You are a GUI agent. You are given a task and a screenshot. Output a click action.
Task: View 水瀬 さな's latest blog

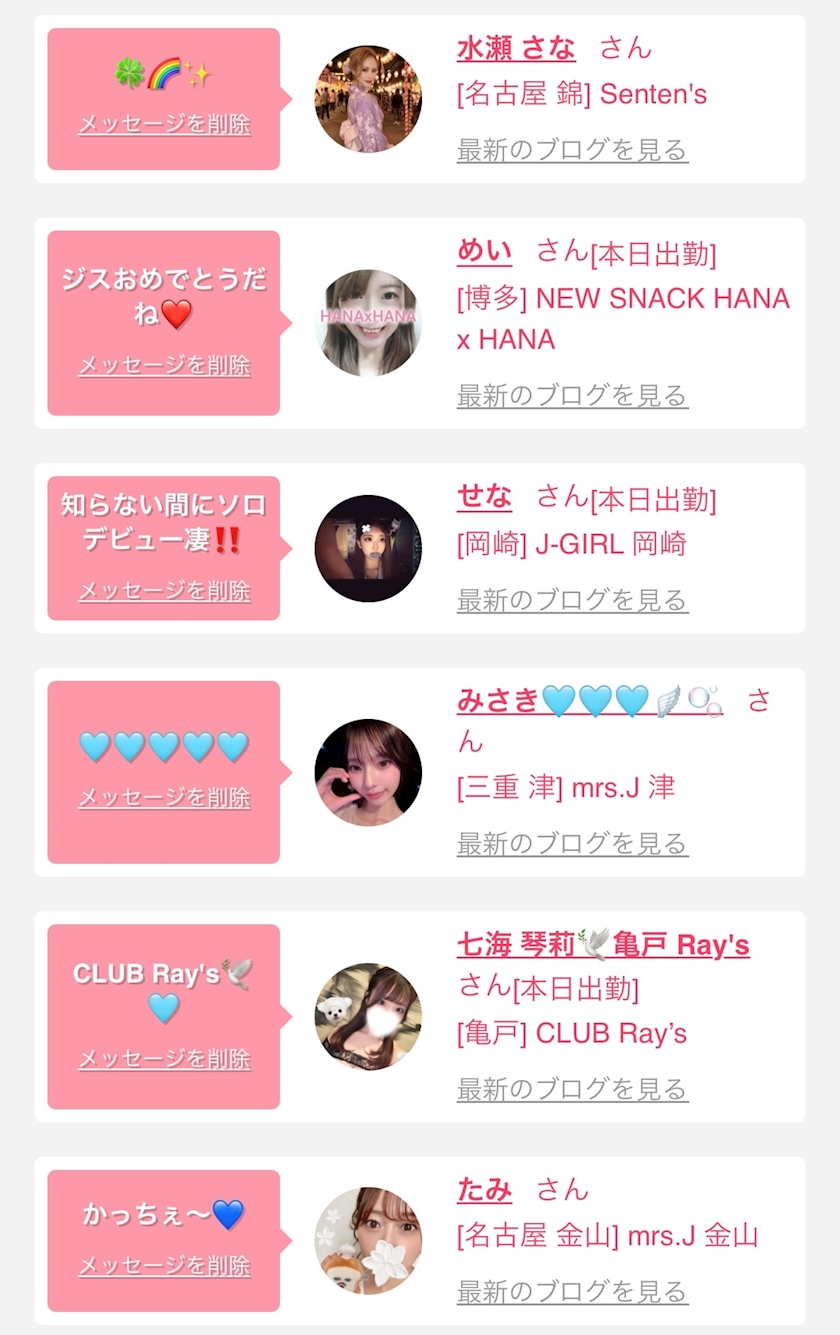click(572, 150)
